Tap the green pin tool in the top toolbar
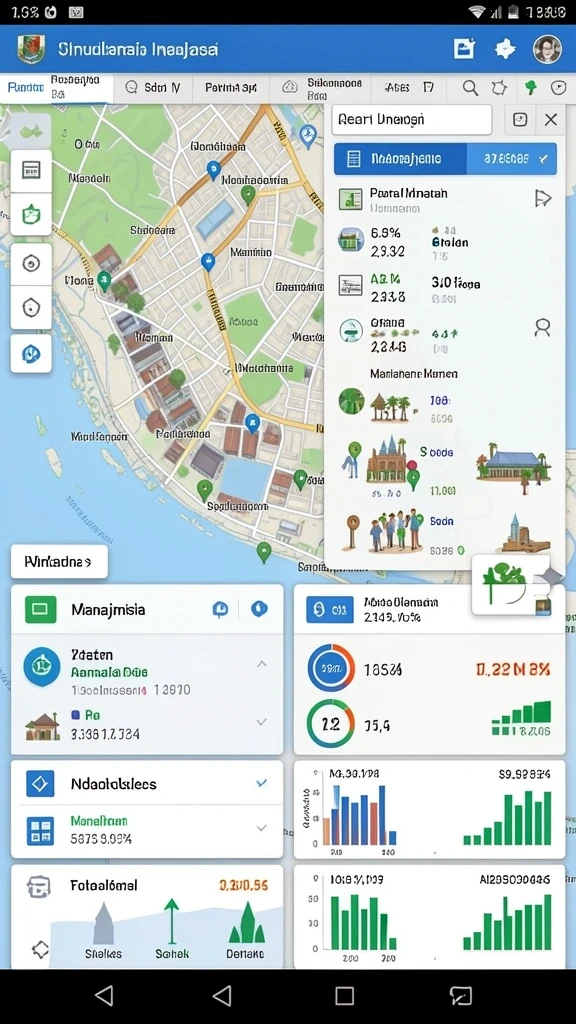The width and height of the screenshot is (576, 1024). tap(530, 88)
